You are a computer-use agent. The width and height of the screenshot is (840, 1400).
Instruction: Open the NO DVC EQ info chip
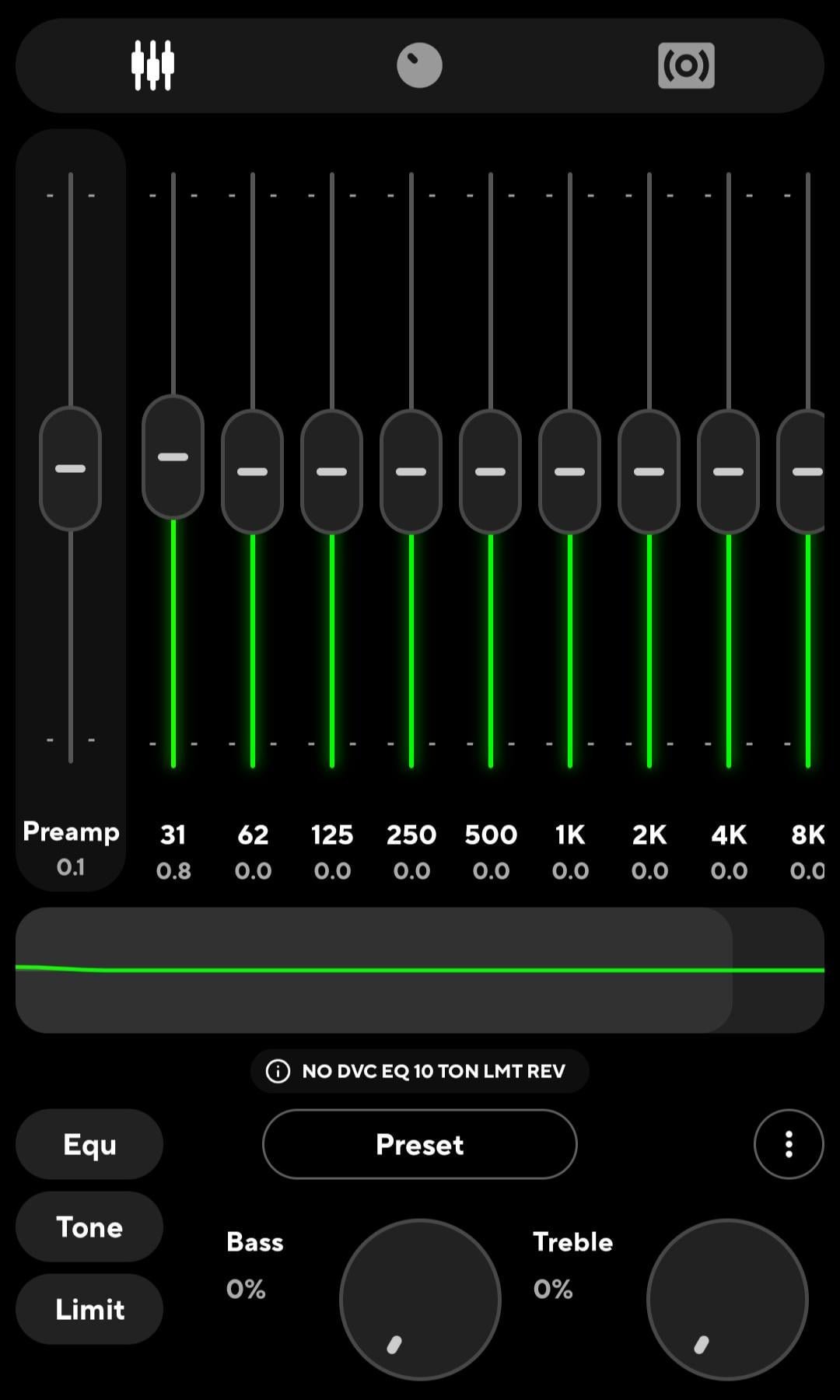419,1071
